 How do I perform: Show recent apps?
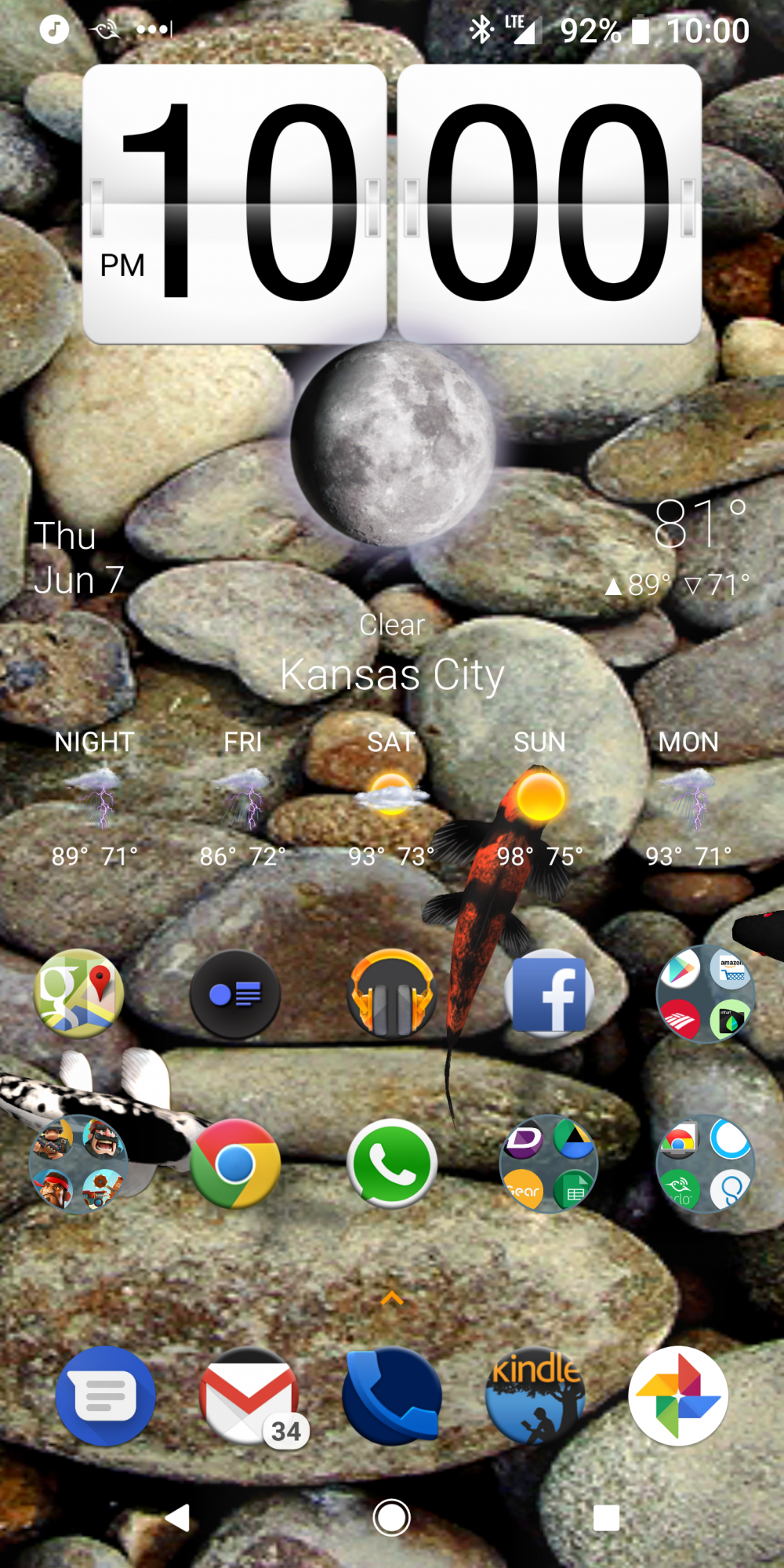point(606,1518)
